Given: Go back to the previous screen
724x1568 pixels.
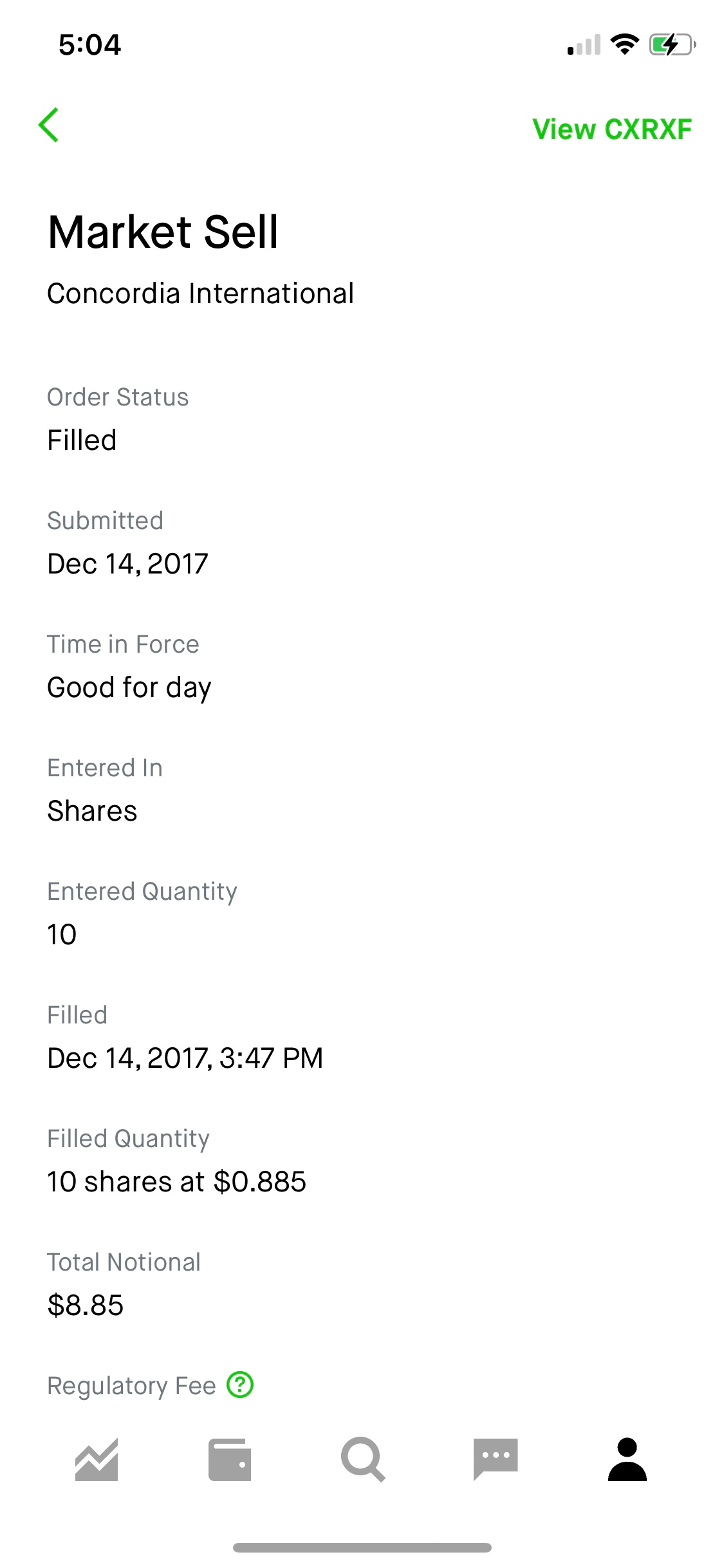Looking at the screenshot, I should pos(49,125).
